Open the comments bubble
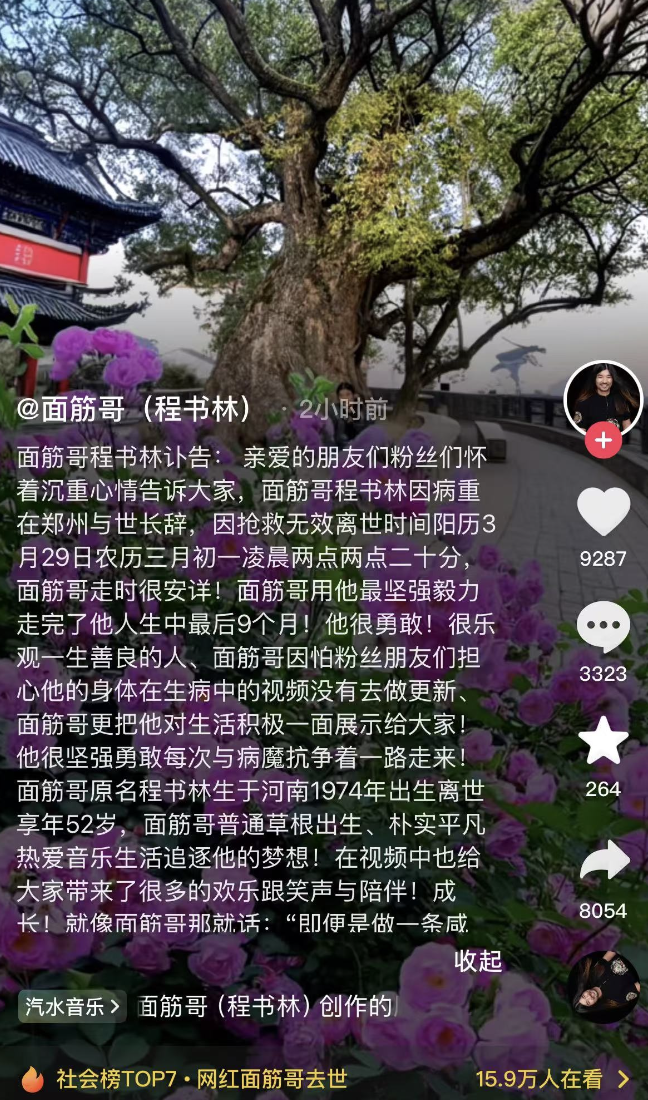Image resolution: width=648 pixels, height=1100 pixels. pos(603,627)
